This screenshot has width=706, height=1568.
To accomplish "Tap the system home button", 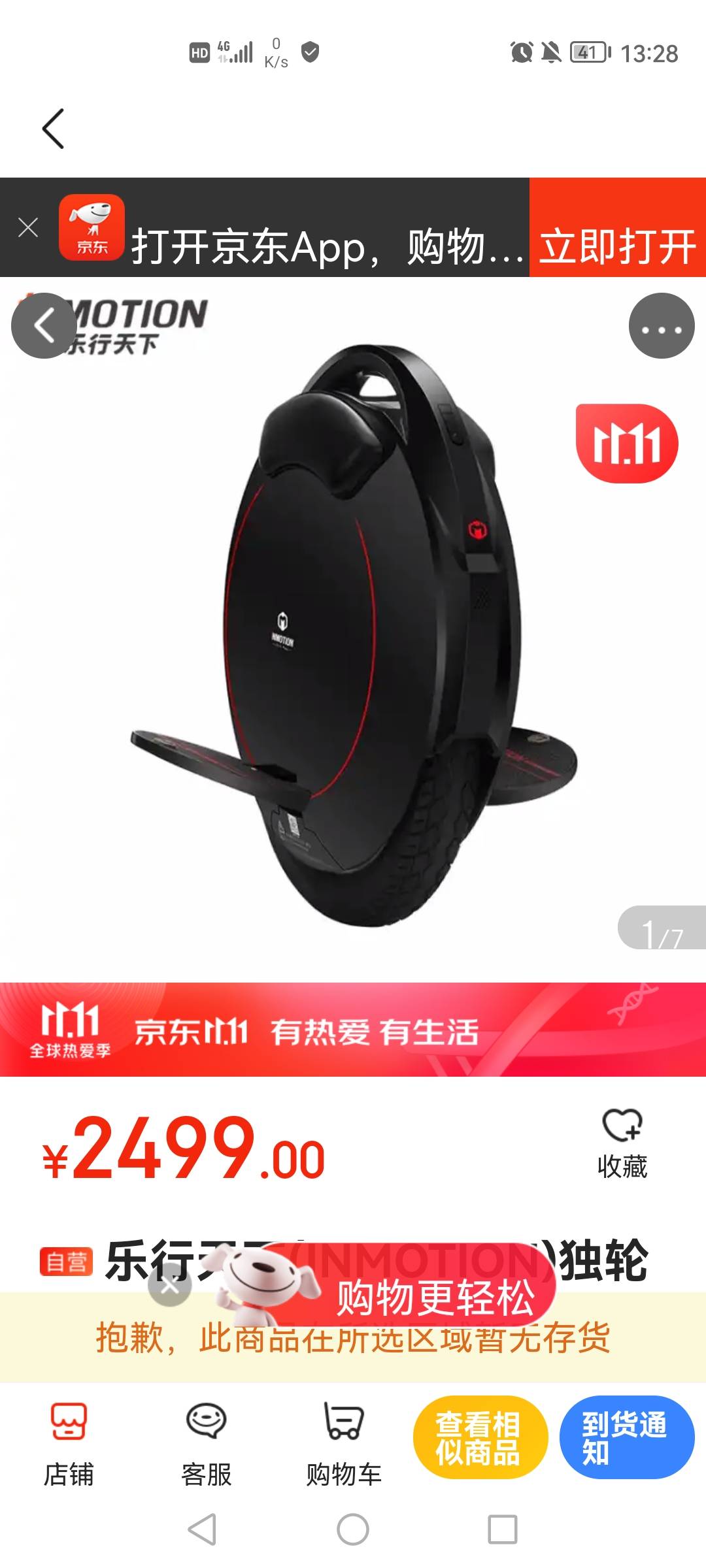I will (353, 1529).
